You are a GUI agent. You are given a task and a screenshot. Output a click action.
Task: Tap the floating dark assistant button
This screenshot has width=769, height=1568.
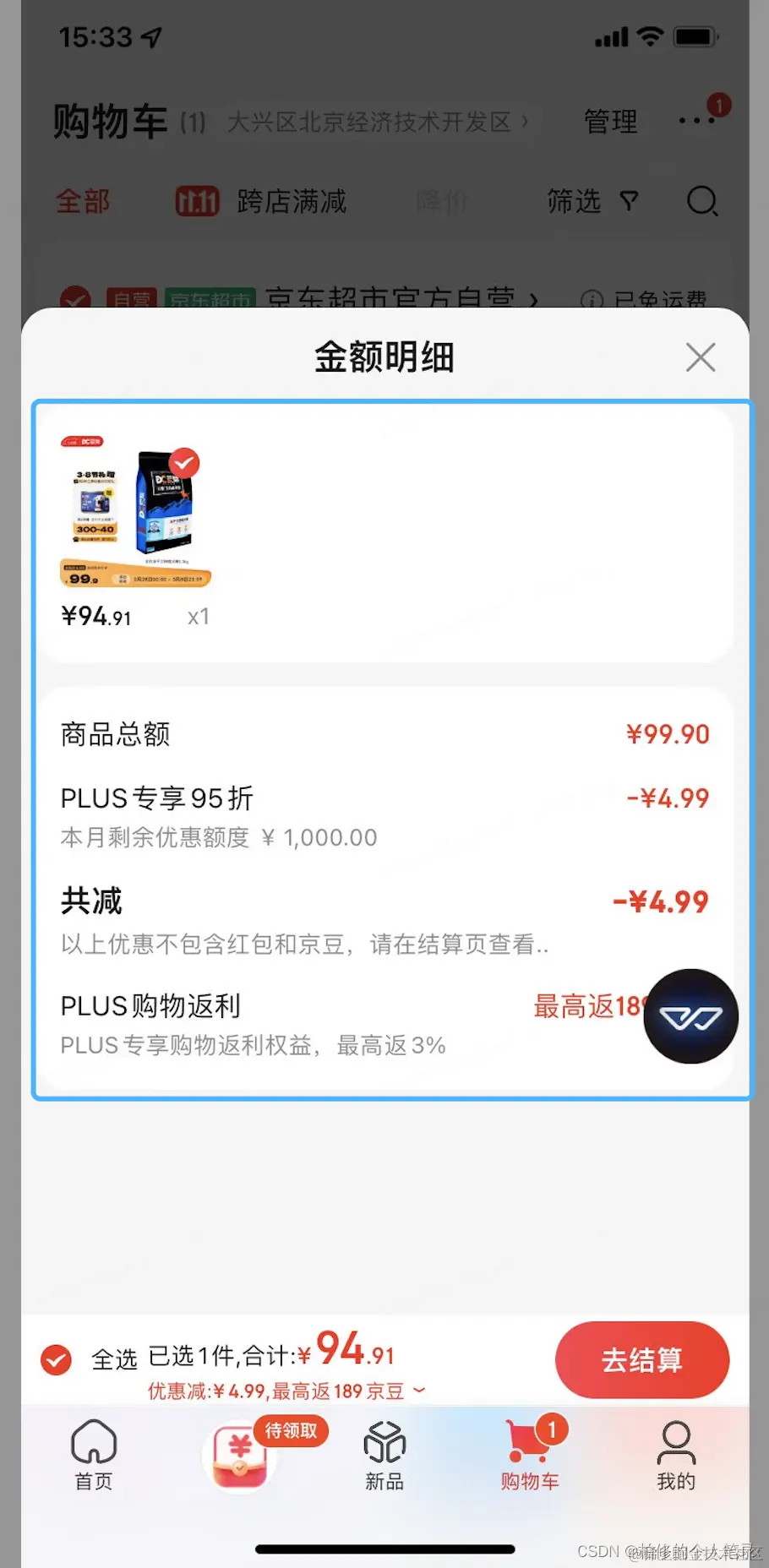pyautogui.click(x=690, y=1016)
